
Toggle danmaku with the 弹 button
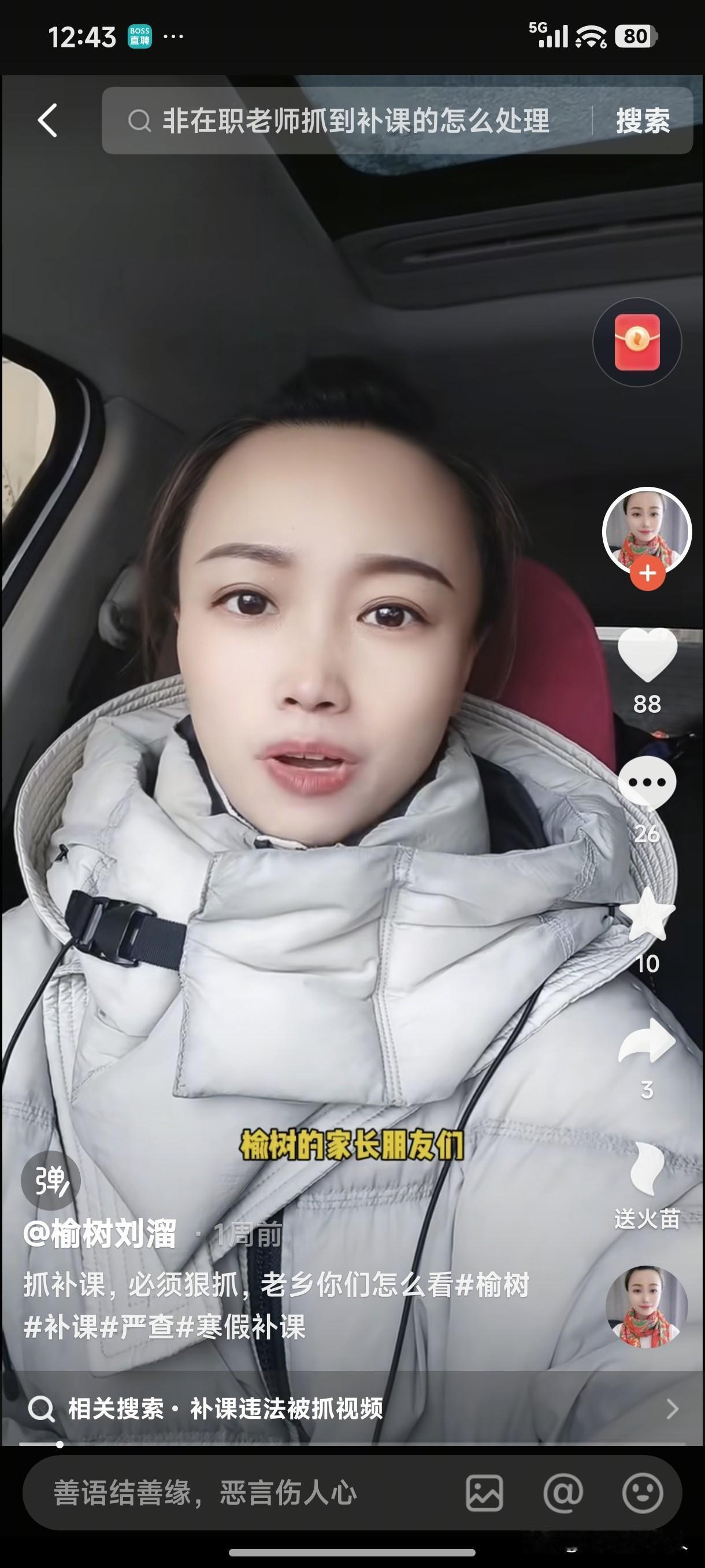(x=51, y=1179)
